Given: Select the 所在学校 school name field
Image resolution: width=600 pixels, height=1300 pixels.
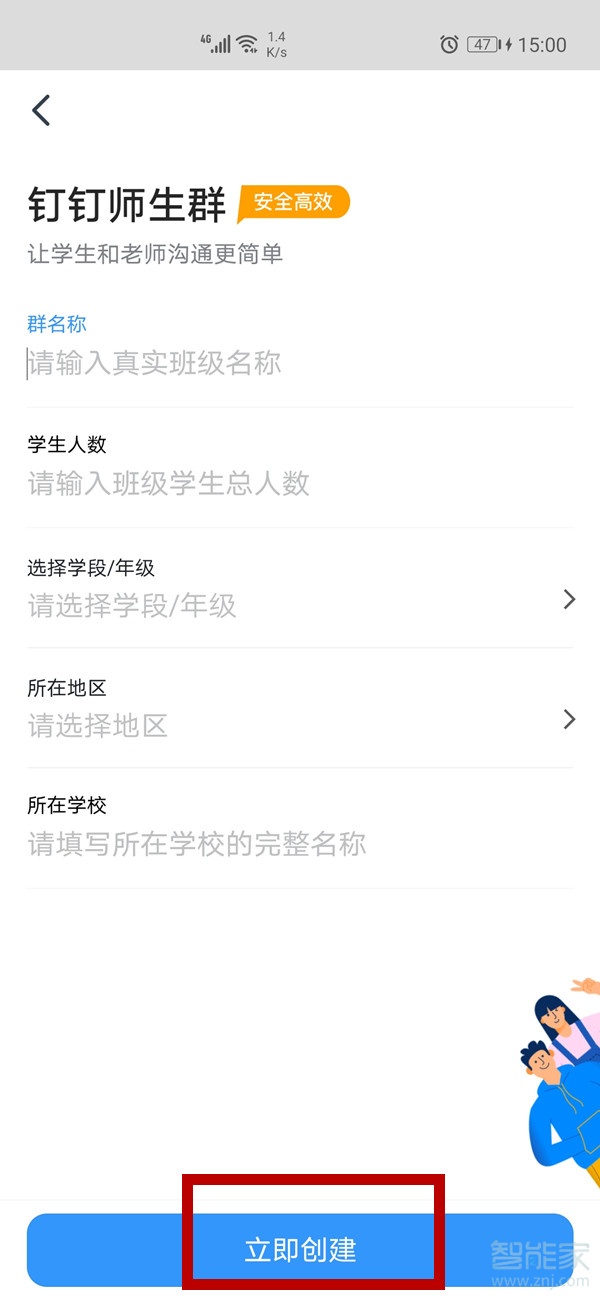Looking at the screenshot, I should coord(300,845).
